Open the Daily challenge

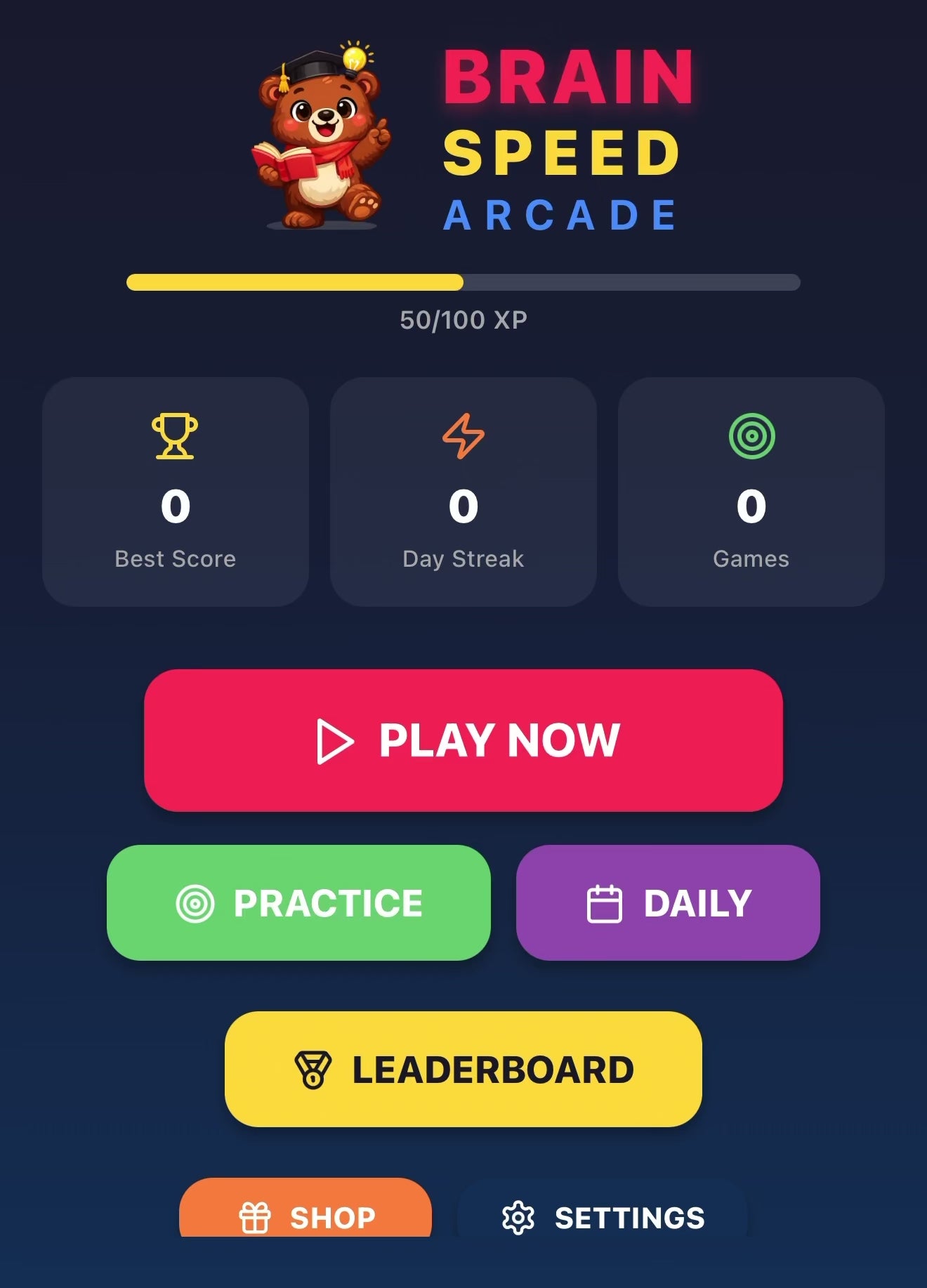point(668,902)
